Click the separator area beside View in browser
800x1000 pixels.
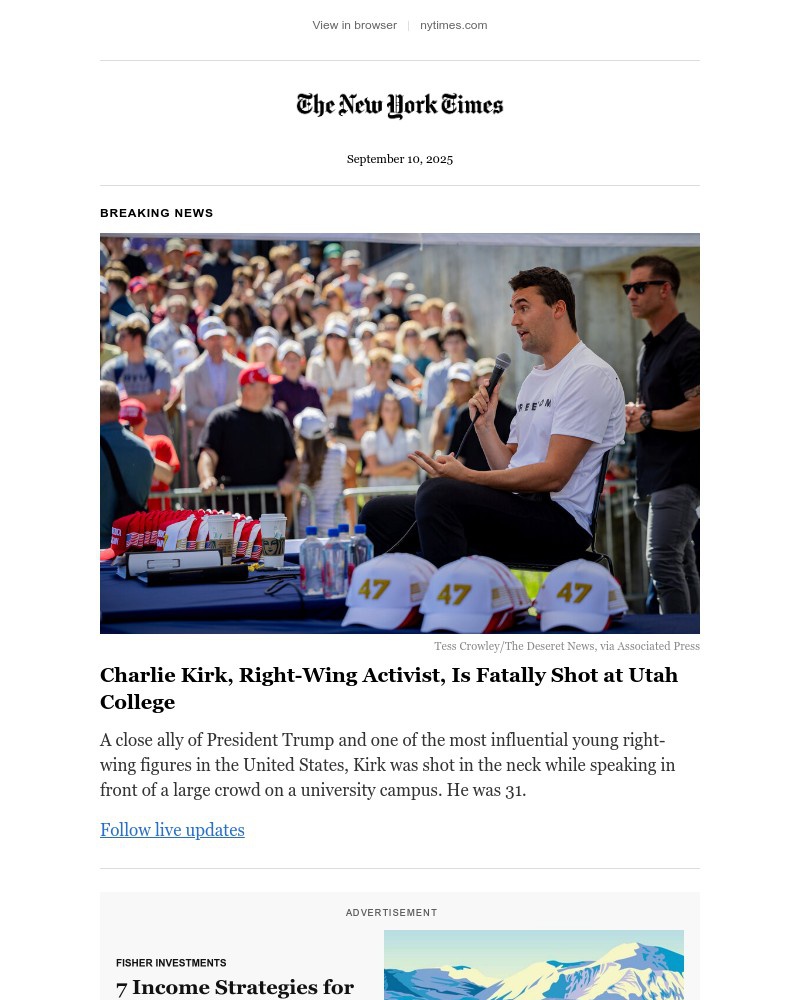point(408,25)
